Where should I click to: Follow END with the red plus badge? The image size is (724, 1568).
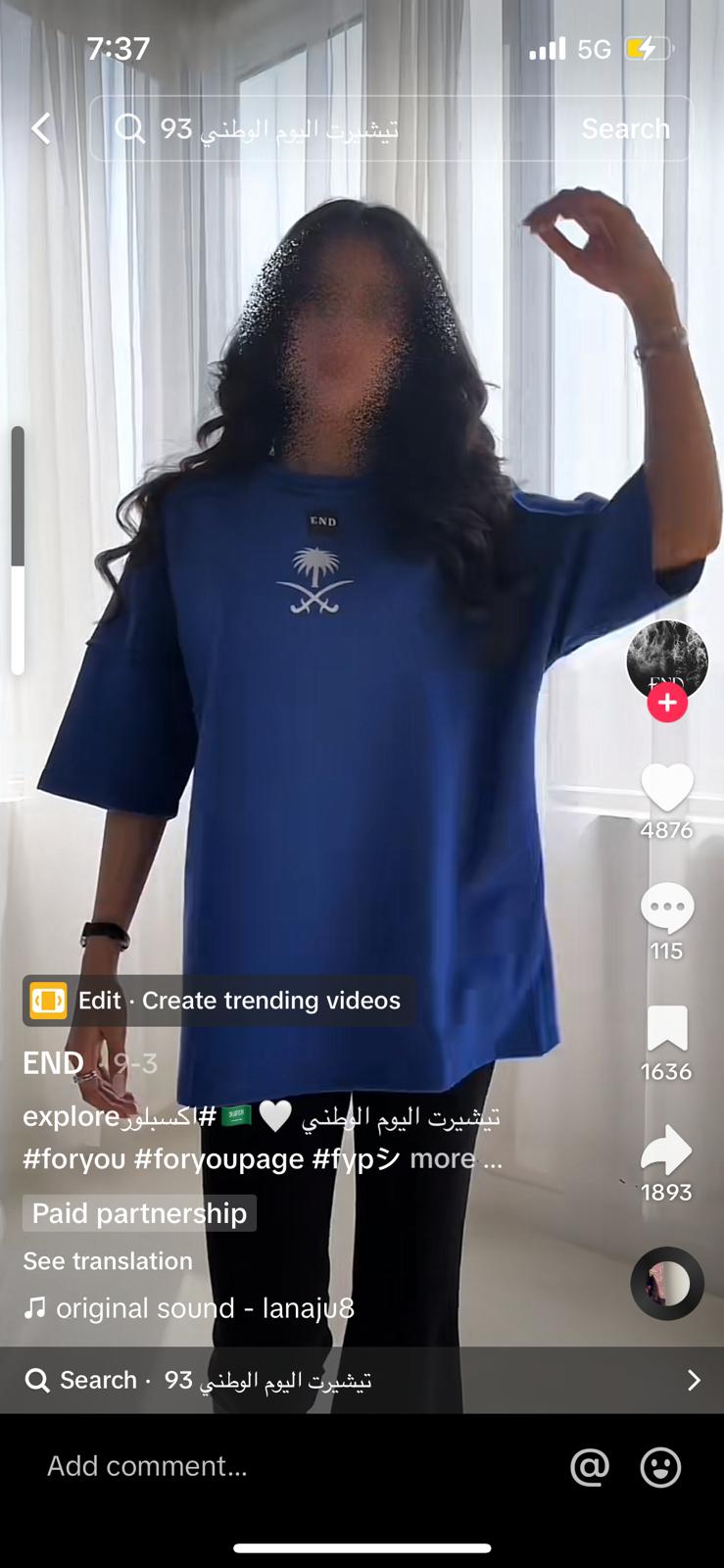(x=667, y=703)
